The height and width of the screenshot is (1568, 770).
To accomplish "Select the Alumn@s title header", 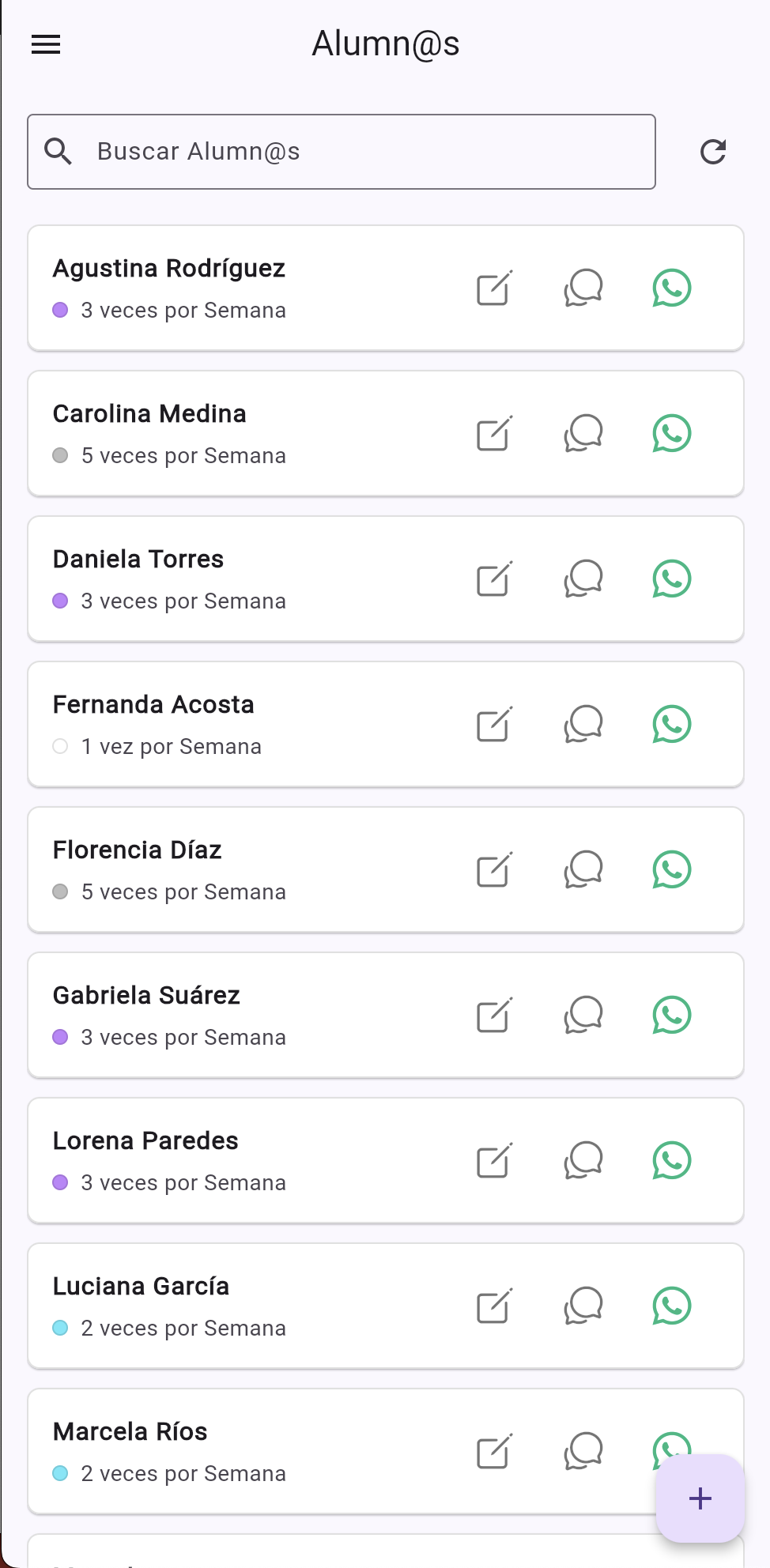I will (386, 43).
